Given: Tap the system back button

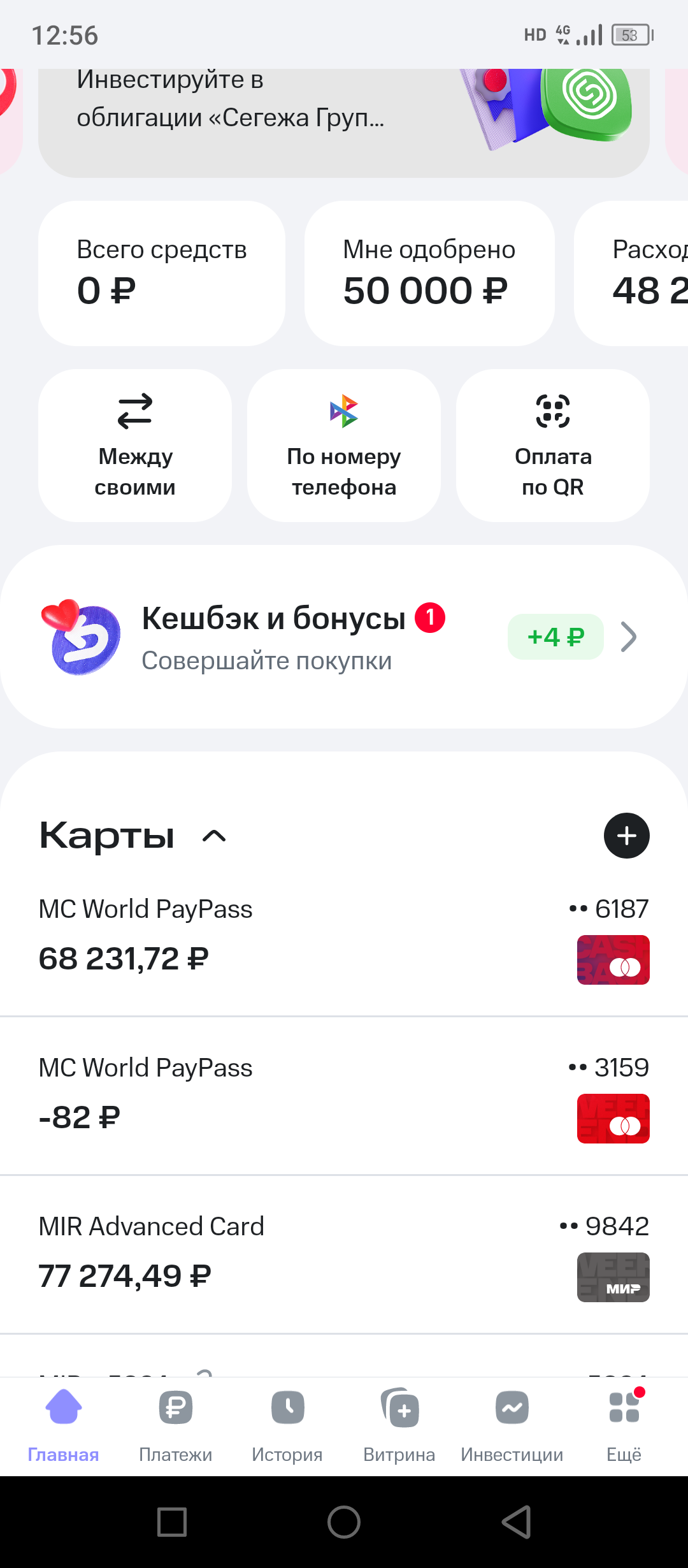Looking at the screenshot, I should click(x=516, y=1522).
